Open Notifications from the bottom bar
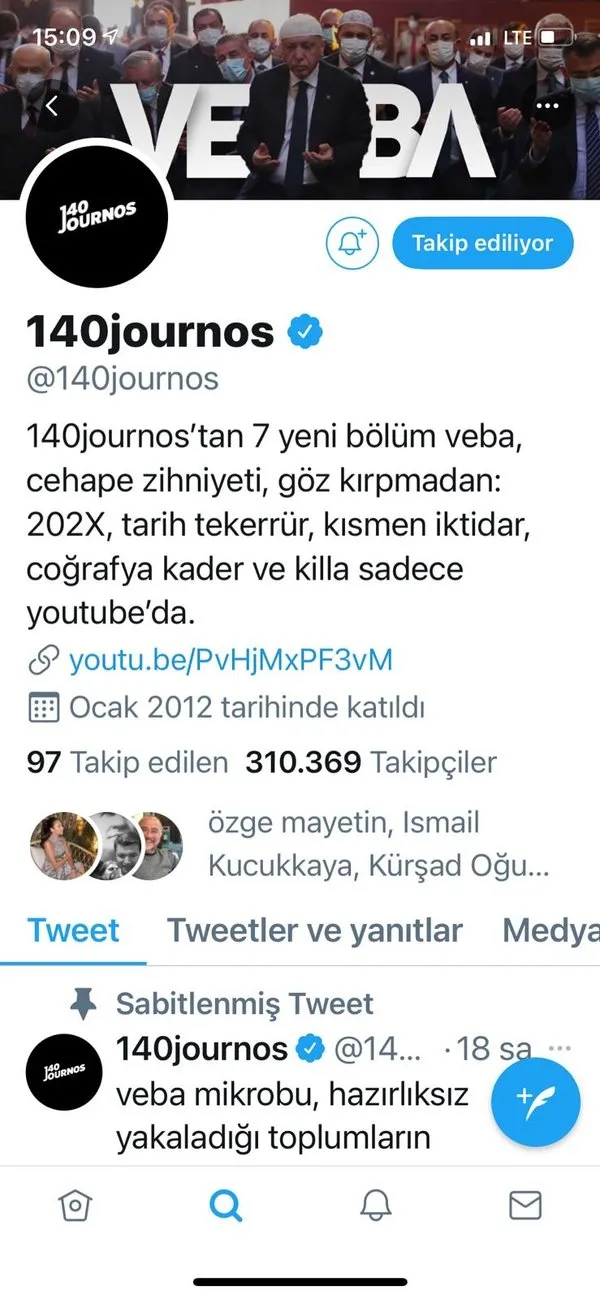The height and width of the screenshot is (1299, 600). tap(374, 1205)
